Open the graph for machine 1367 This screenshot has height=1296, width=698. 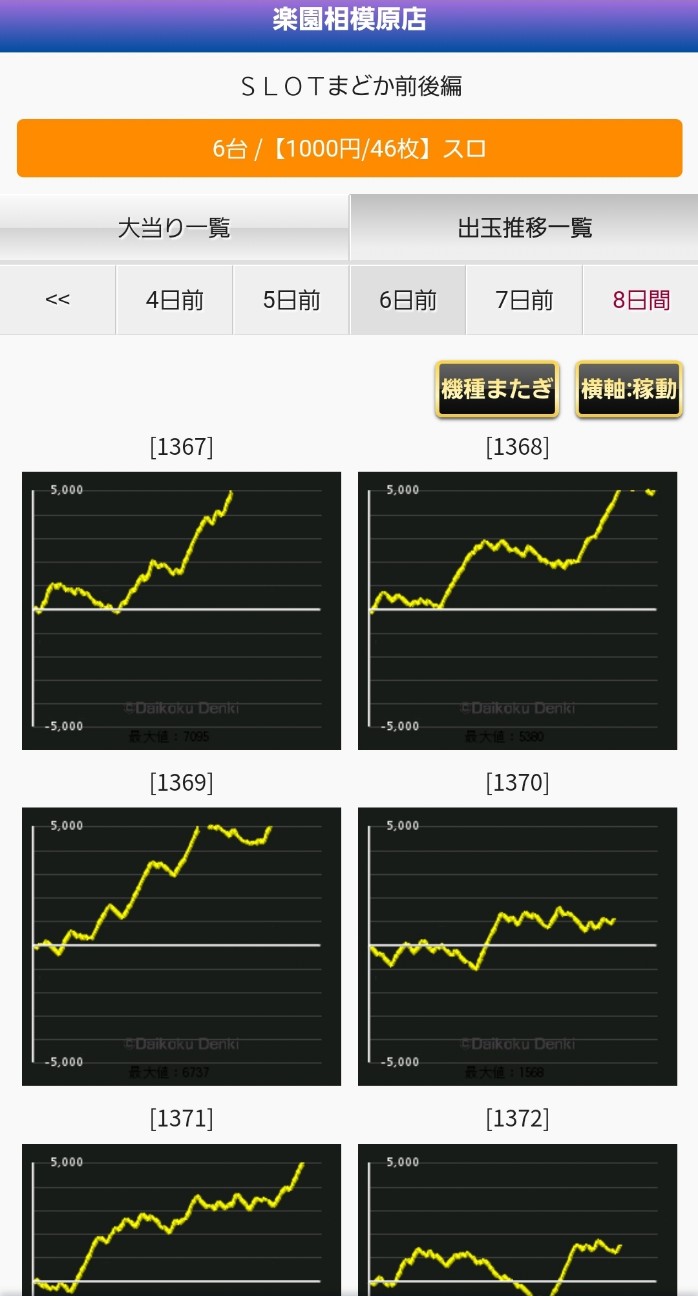coord(181,611)
